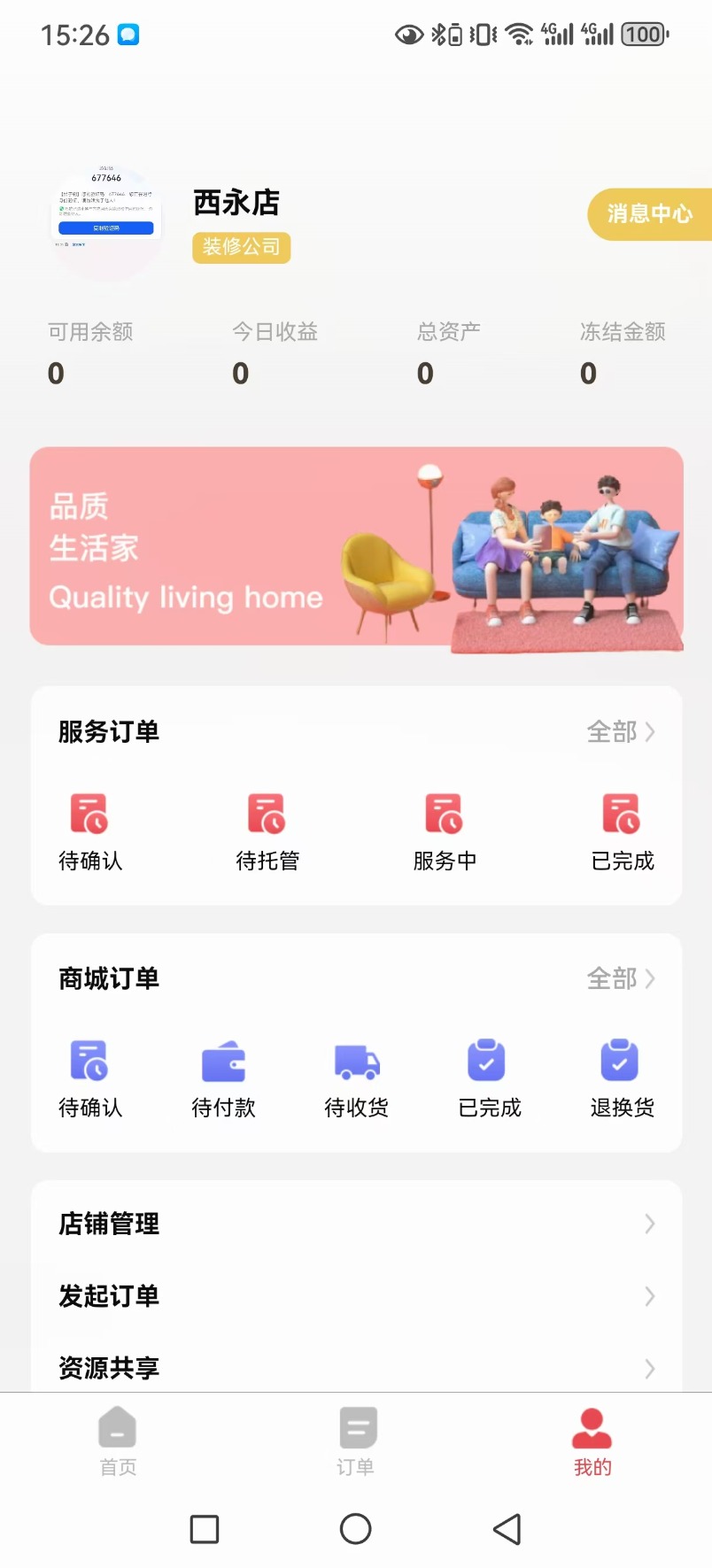This screenshot has height=1568, width=712.
Task: Open 待确认 under 服务订单
Action: pos(90,832)
